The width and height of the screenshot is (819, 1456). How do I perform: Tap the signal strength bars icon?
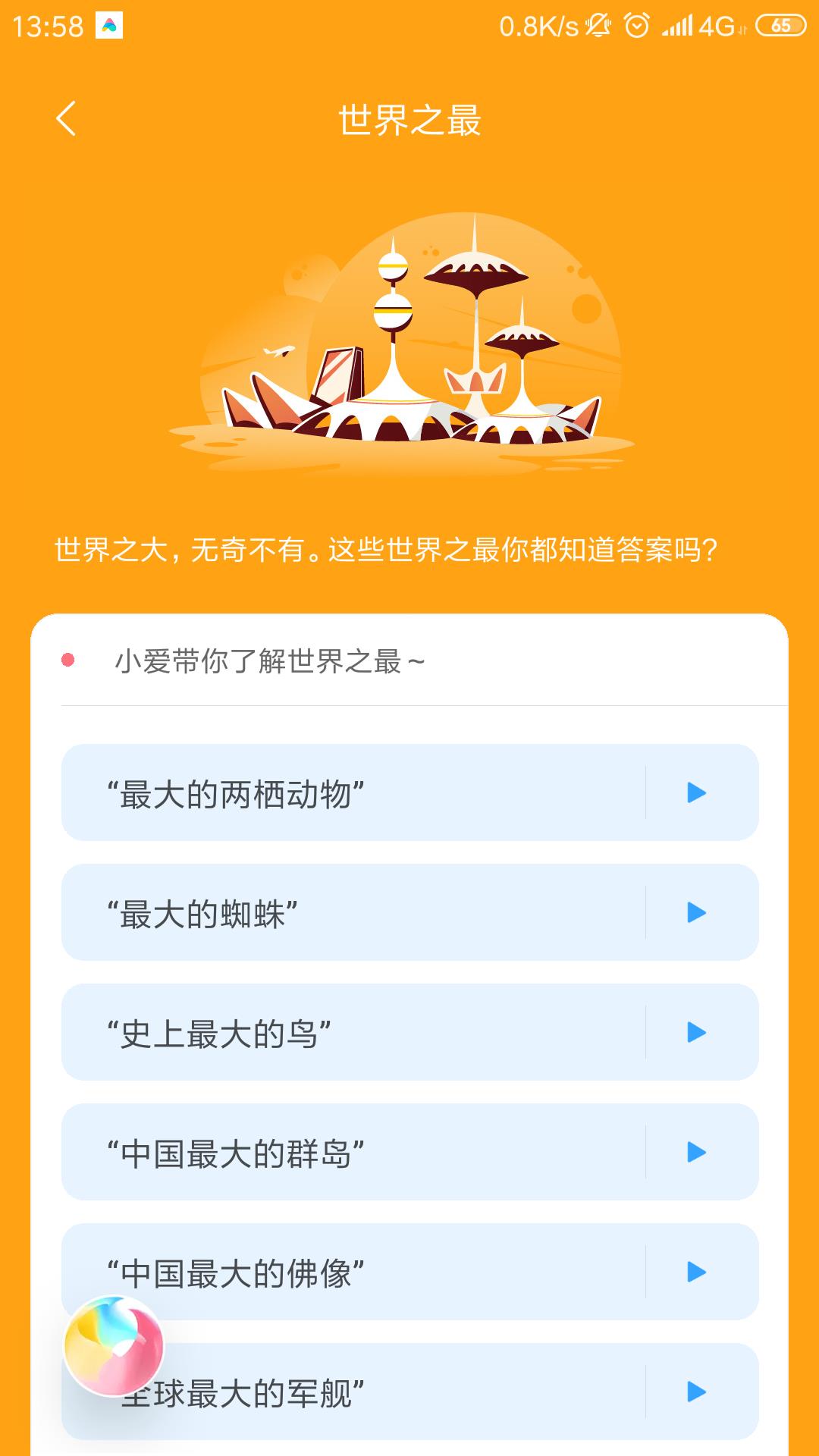click(679, 24)
